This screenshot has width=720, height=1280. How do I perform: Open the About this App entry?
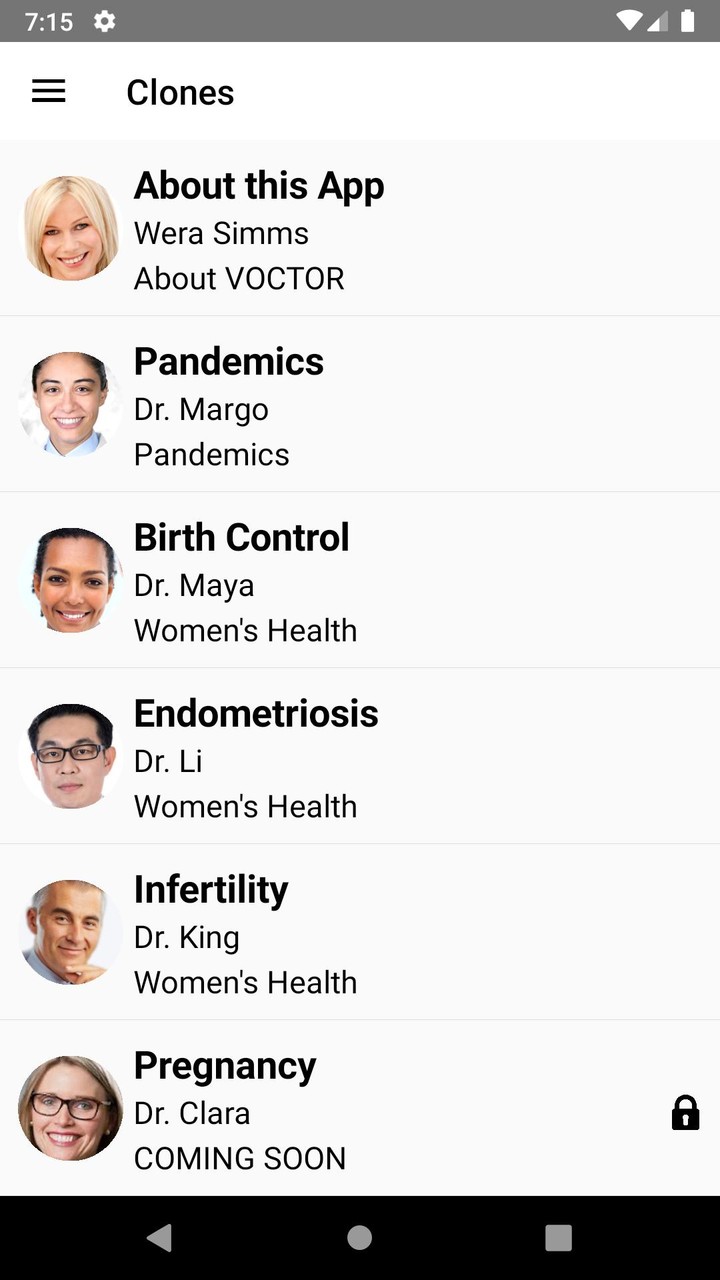point(360,228)
